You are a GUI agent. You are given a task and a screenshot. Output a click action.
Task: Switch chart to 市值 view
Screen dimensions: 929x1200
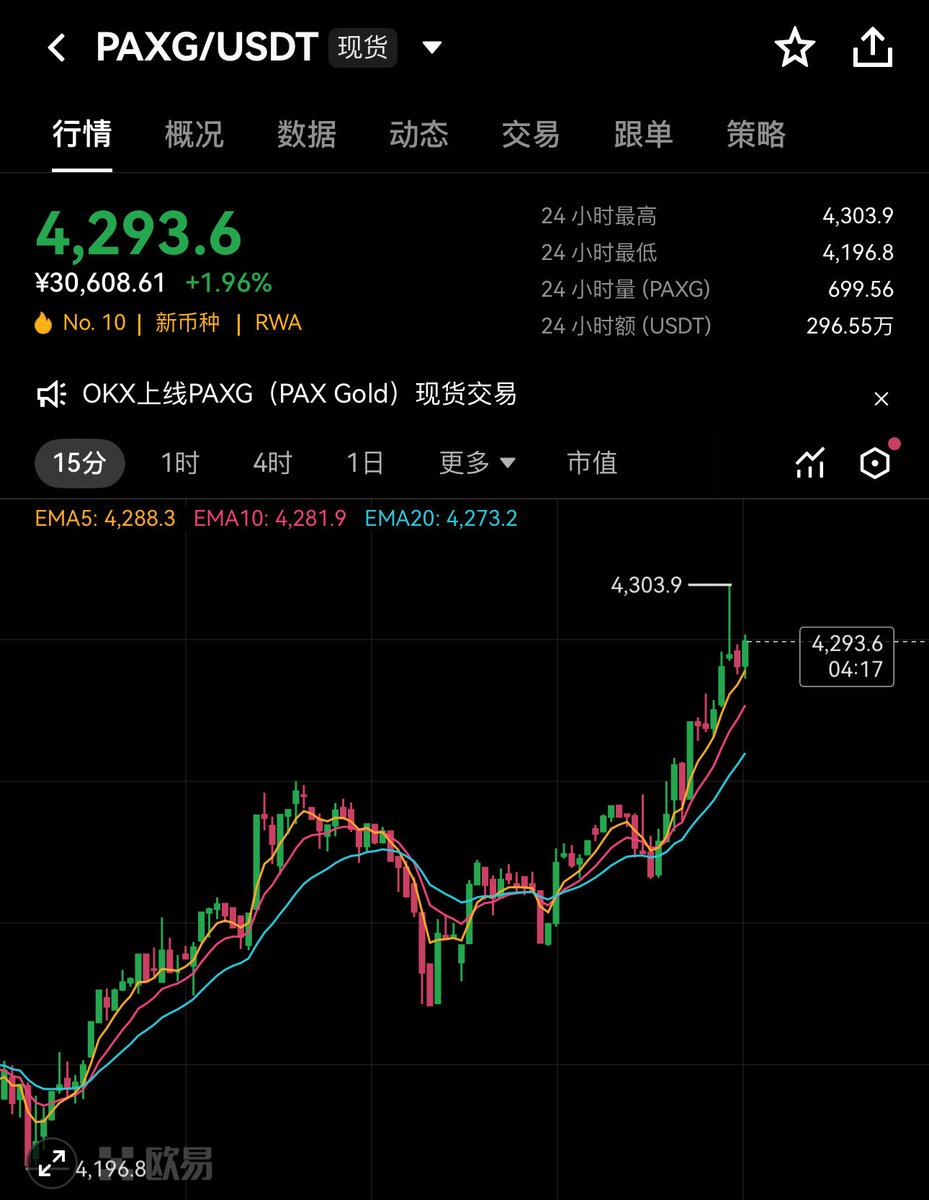point(592,463)
